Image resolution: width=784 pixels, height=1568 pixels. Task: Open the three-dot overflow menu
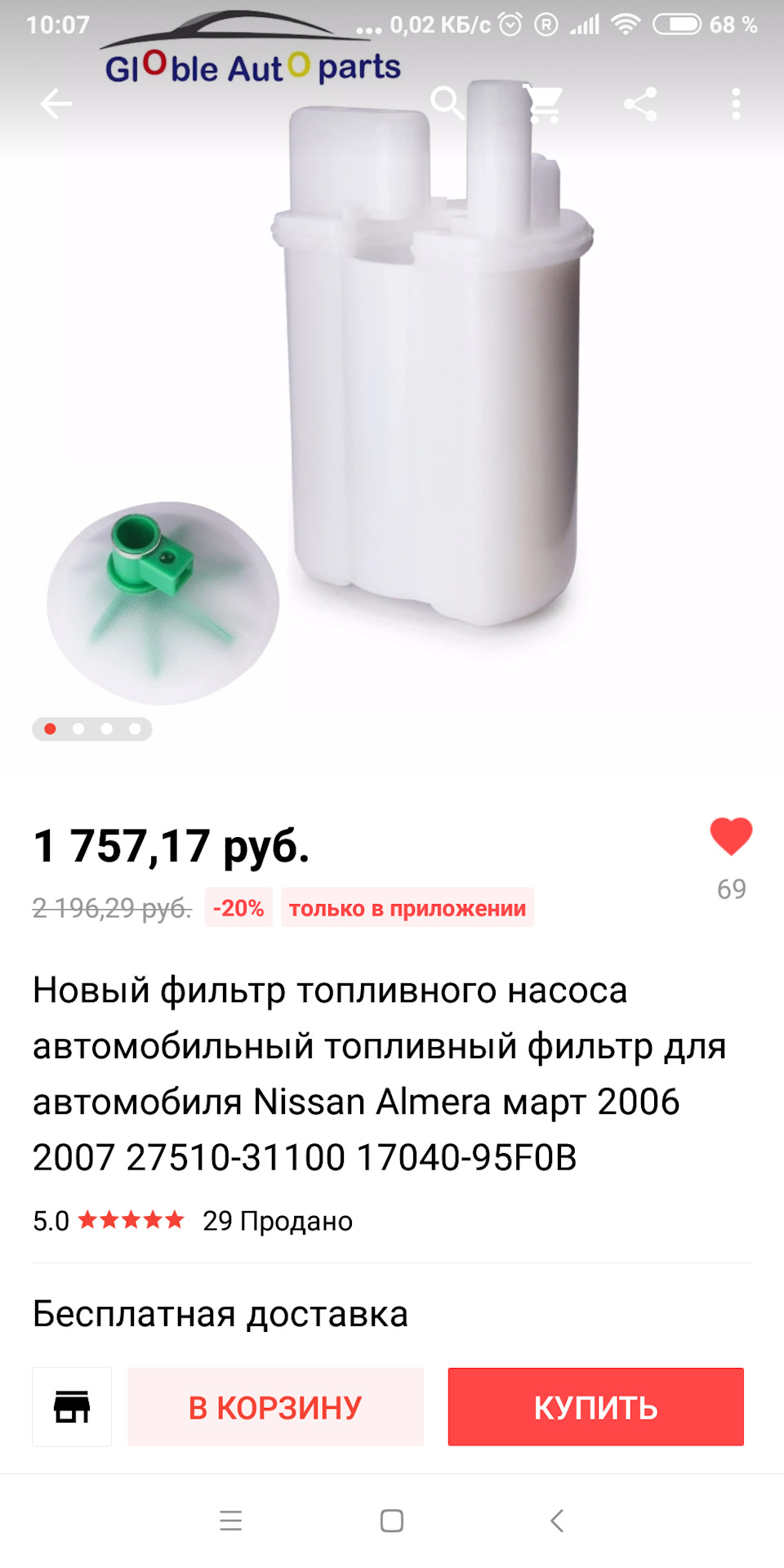point(737,105)
